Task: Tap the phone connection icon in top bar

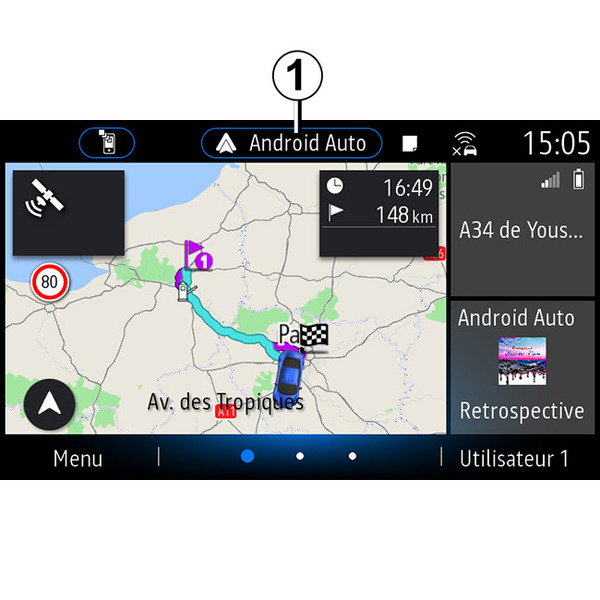Action: pos(107,143)
